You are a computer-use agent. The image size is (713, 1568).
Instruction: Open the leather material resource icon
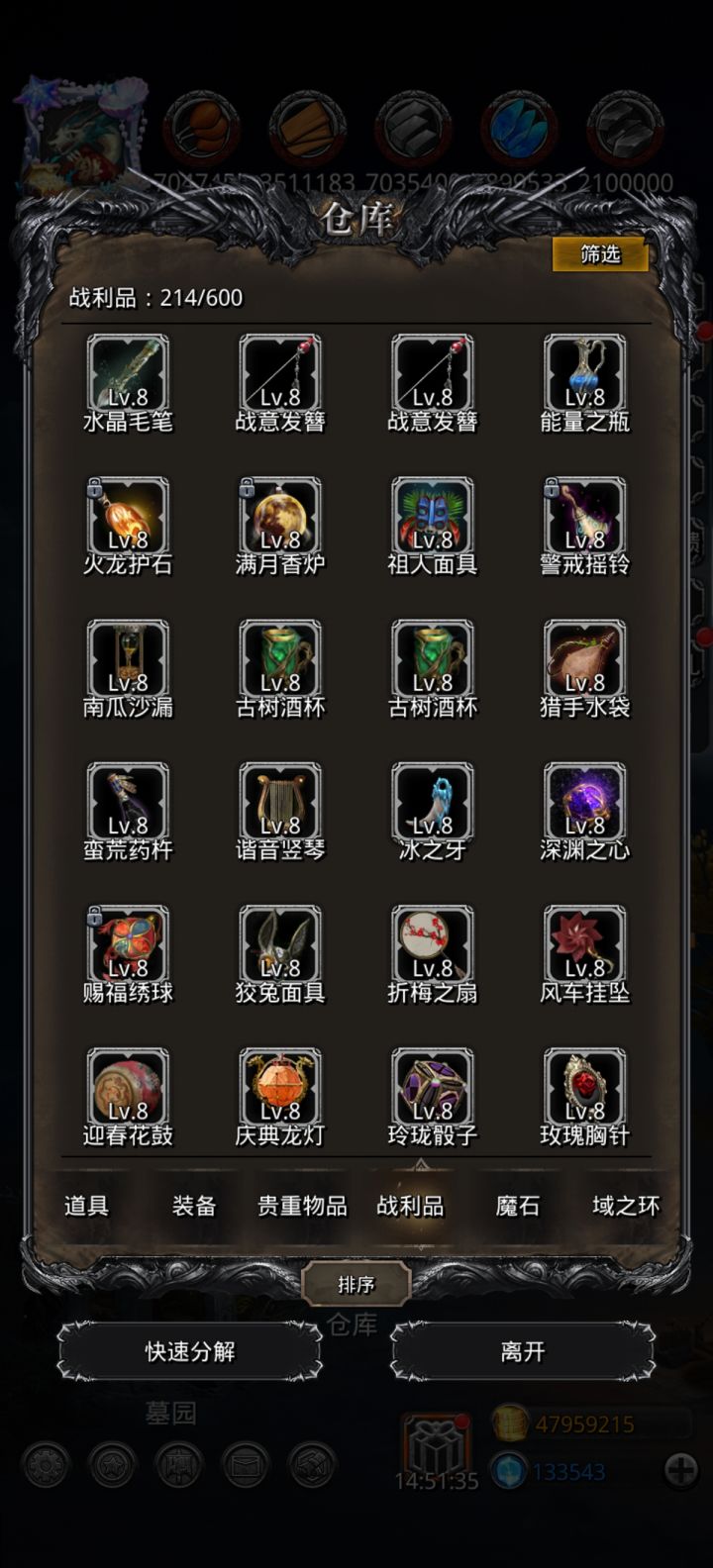pyautogui.click(x=201, y=129)
